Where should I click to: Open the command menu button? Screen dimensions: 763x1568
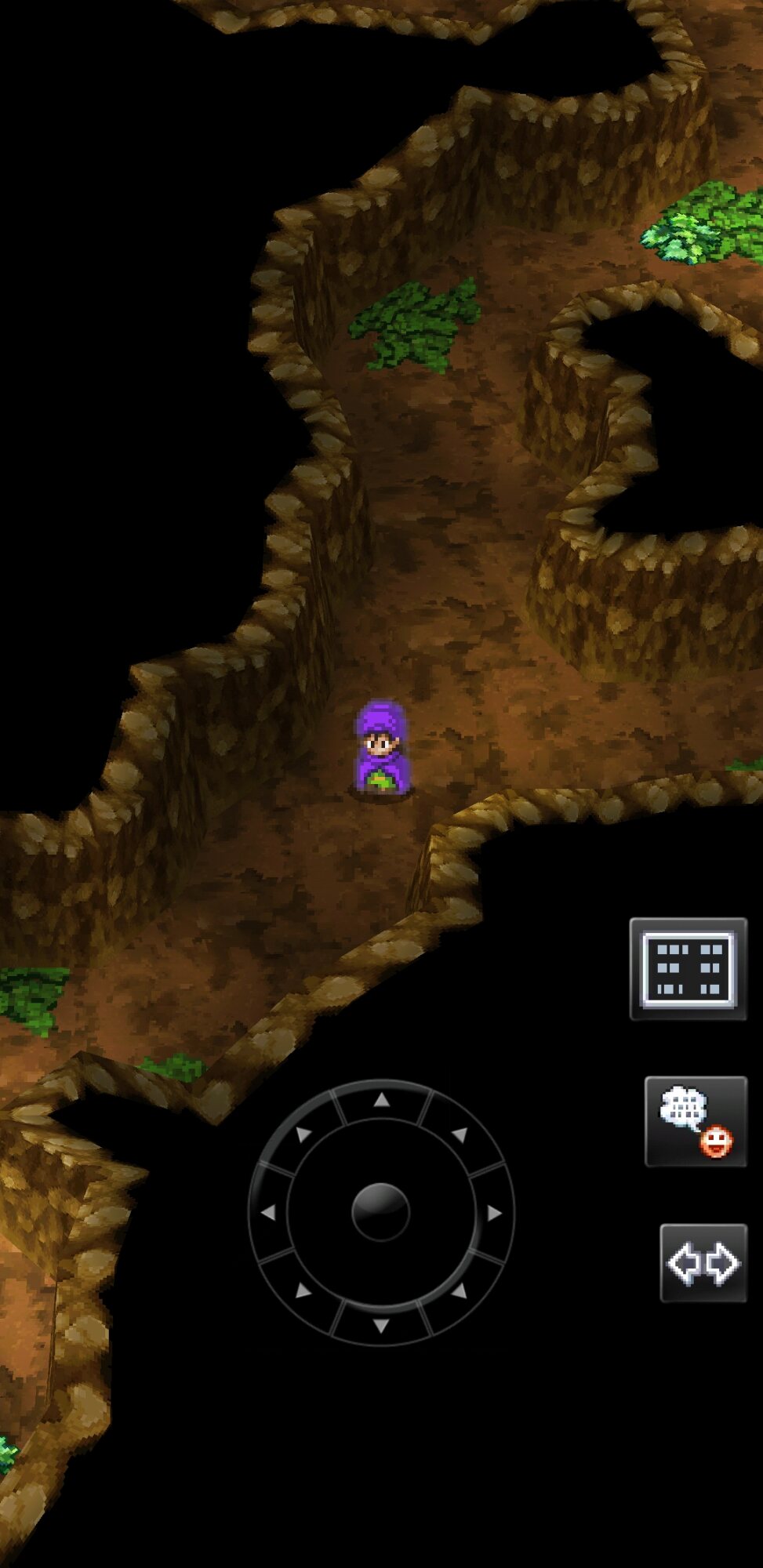(x=688, y=968)
